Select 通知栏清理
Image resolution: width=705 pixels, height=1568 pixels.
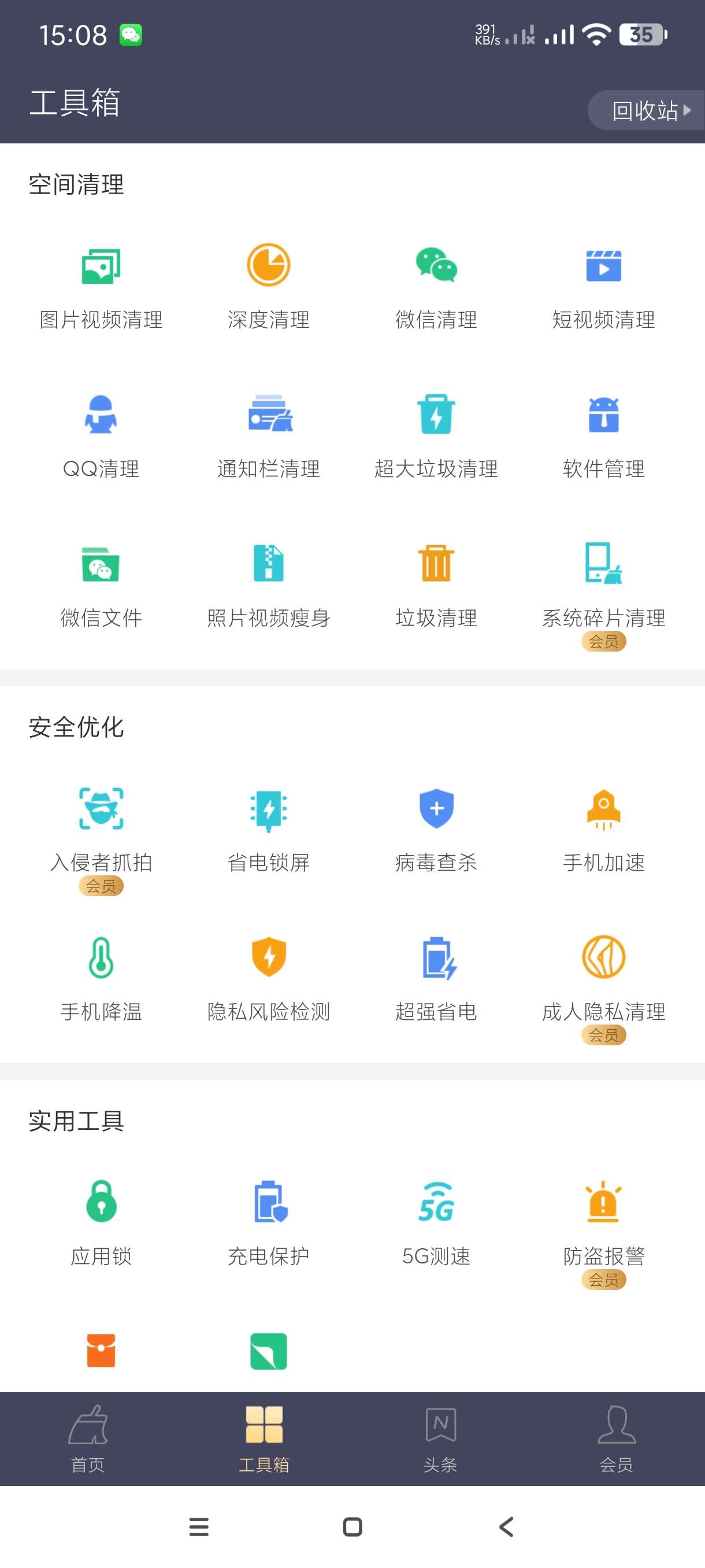point(268,434)
